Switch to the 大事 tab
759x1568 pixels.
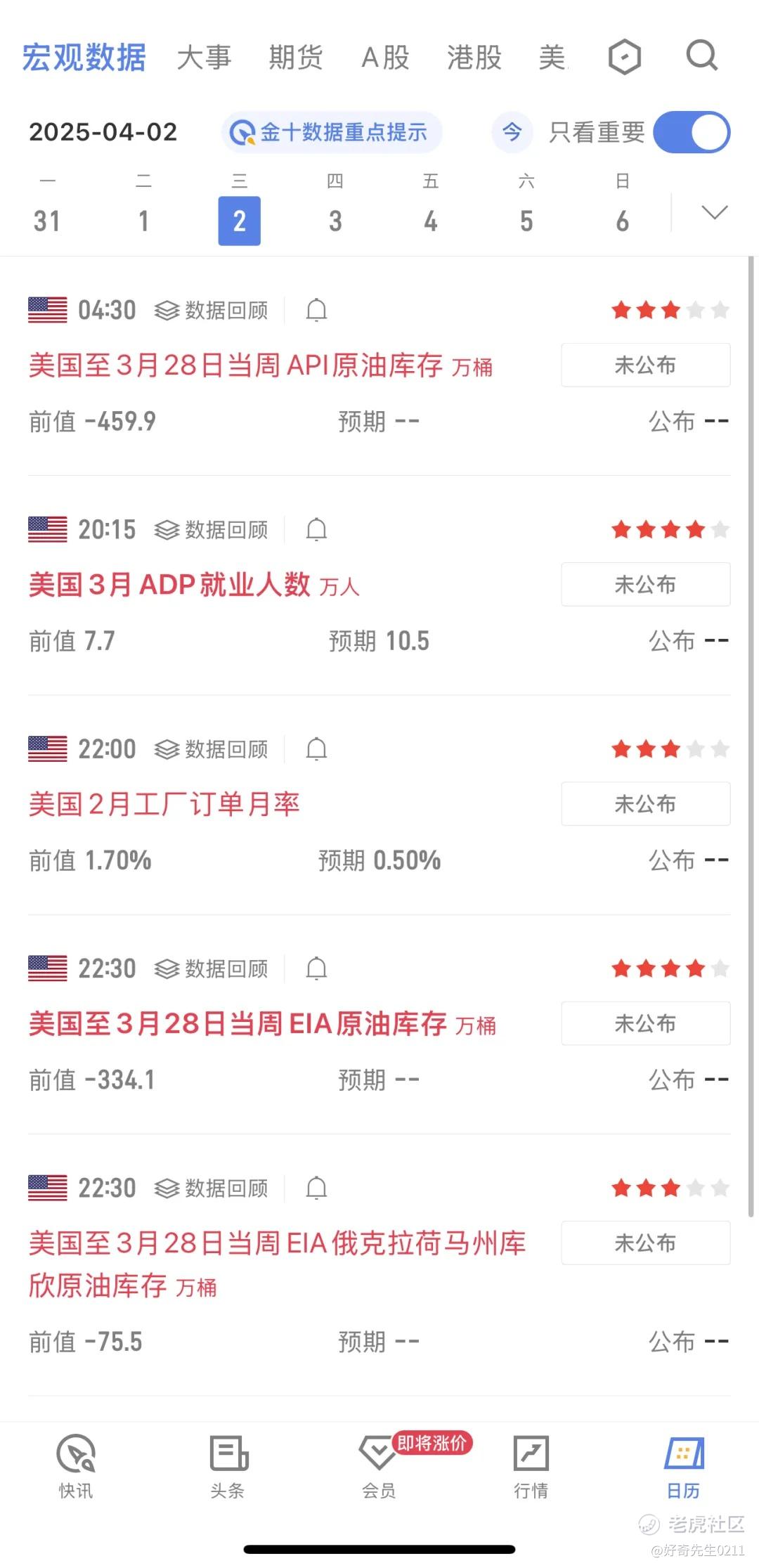tap(204, 58)
